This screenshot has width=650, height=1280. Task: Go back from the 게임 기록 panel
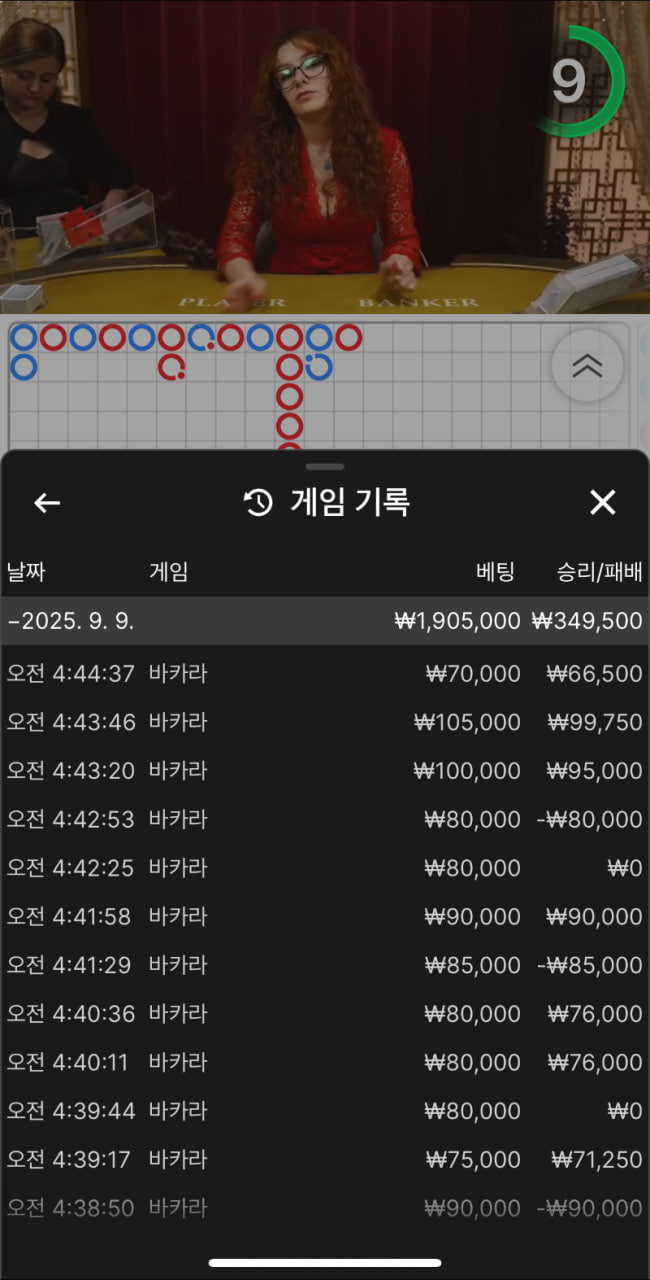[47, 502]
